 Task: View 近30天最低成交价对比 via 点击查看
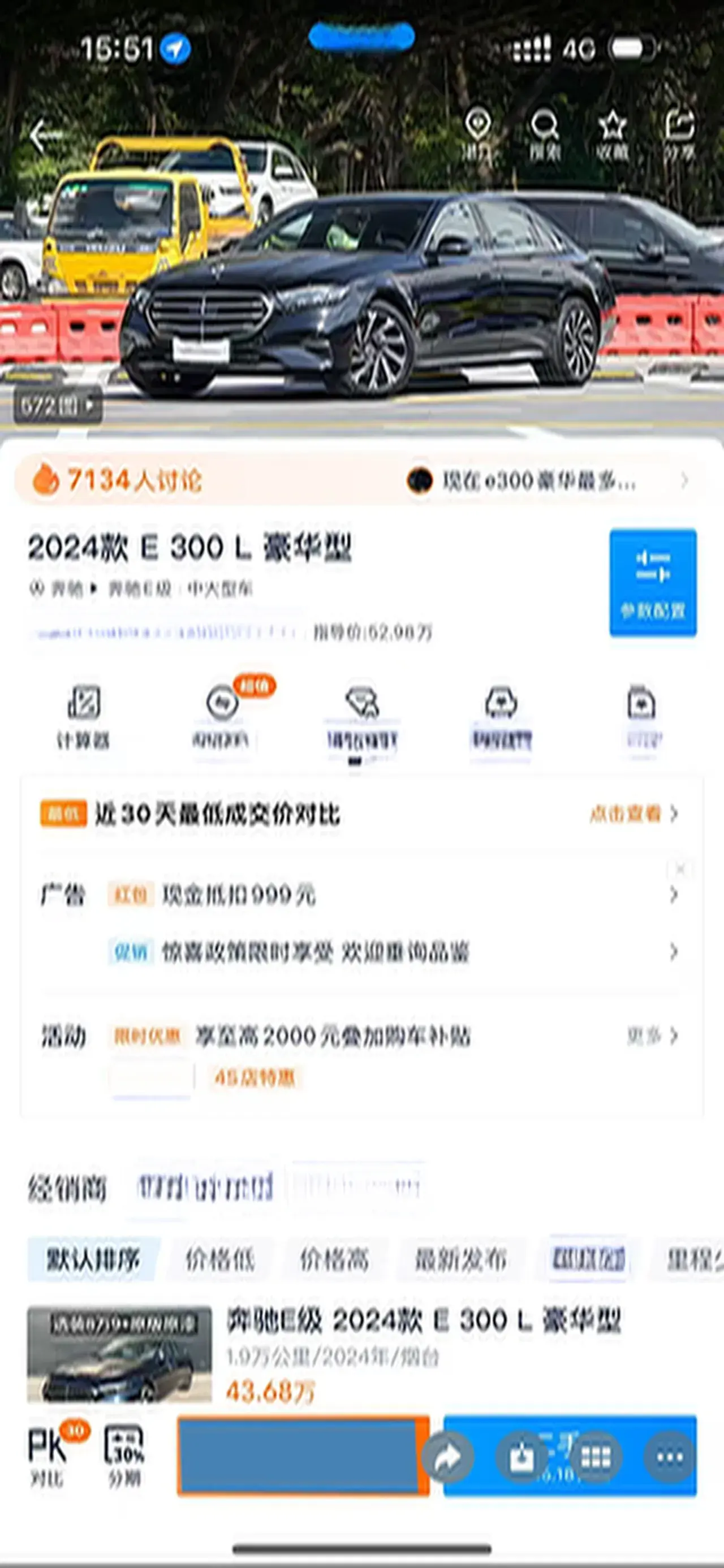click(x=633, y=814)
